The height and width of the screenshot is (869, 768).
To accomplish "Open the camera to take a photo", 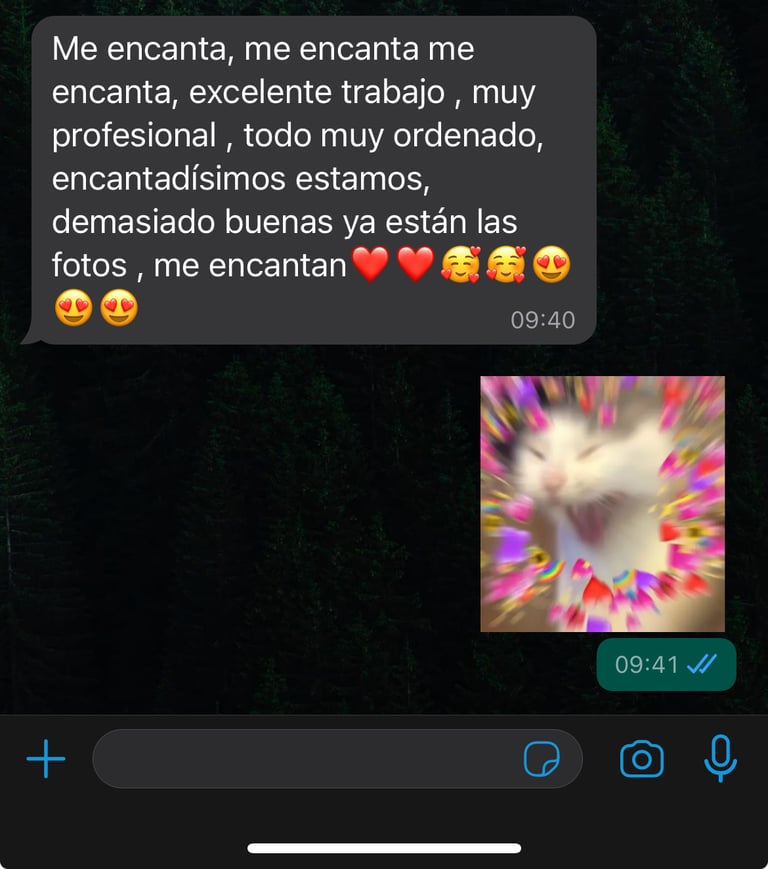I will 642,760.
